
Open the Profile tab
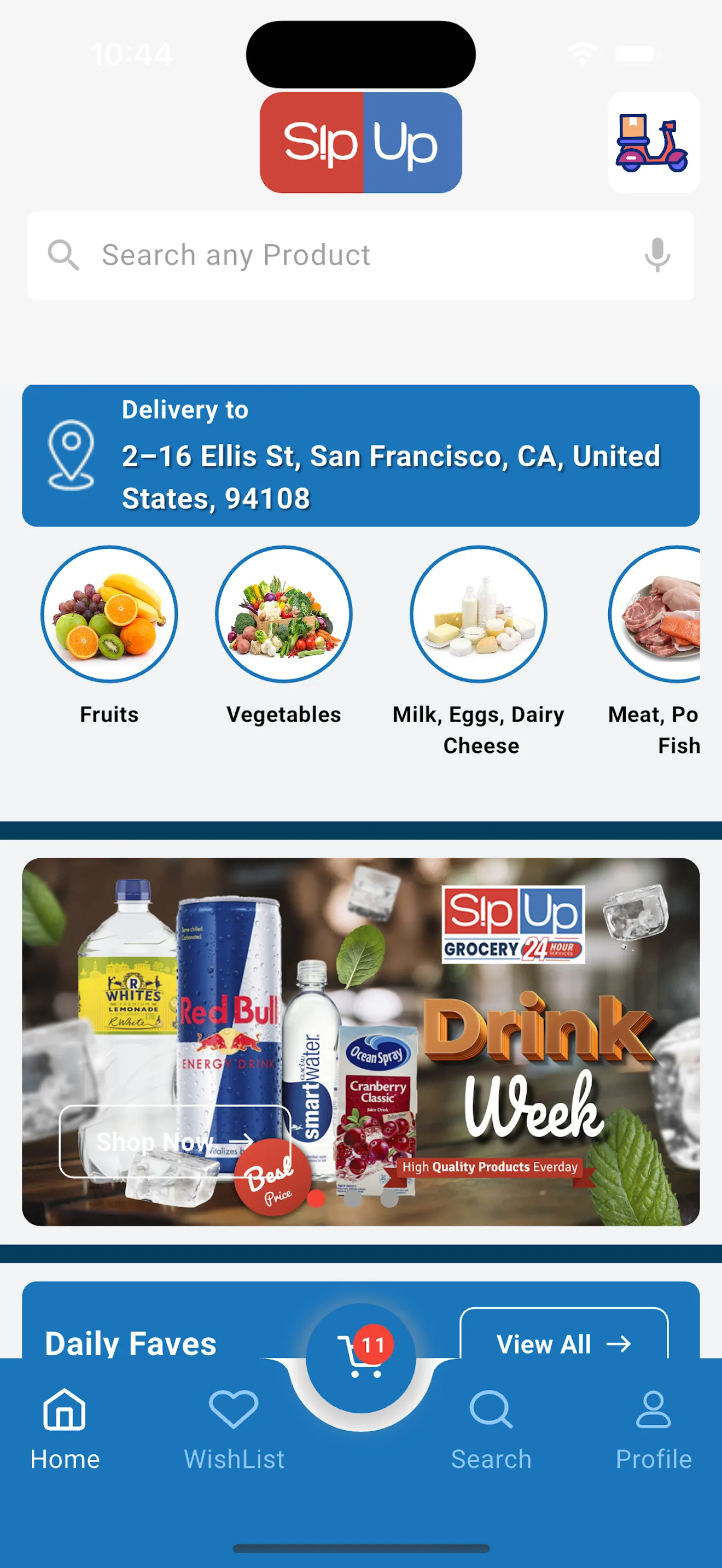653,1428
